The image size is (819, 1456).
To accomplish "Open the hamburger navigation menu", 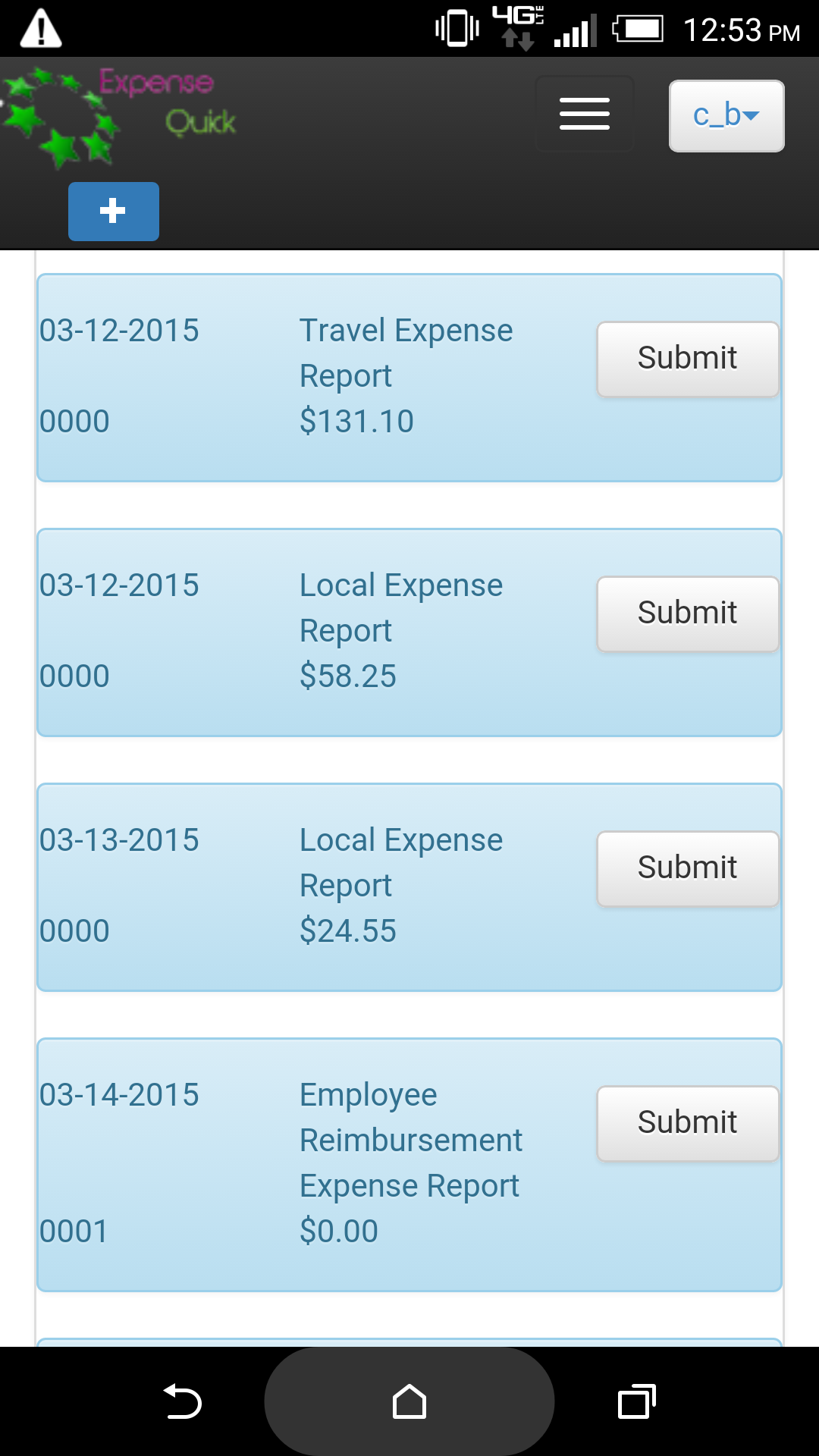I will click(584, 115).
